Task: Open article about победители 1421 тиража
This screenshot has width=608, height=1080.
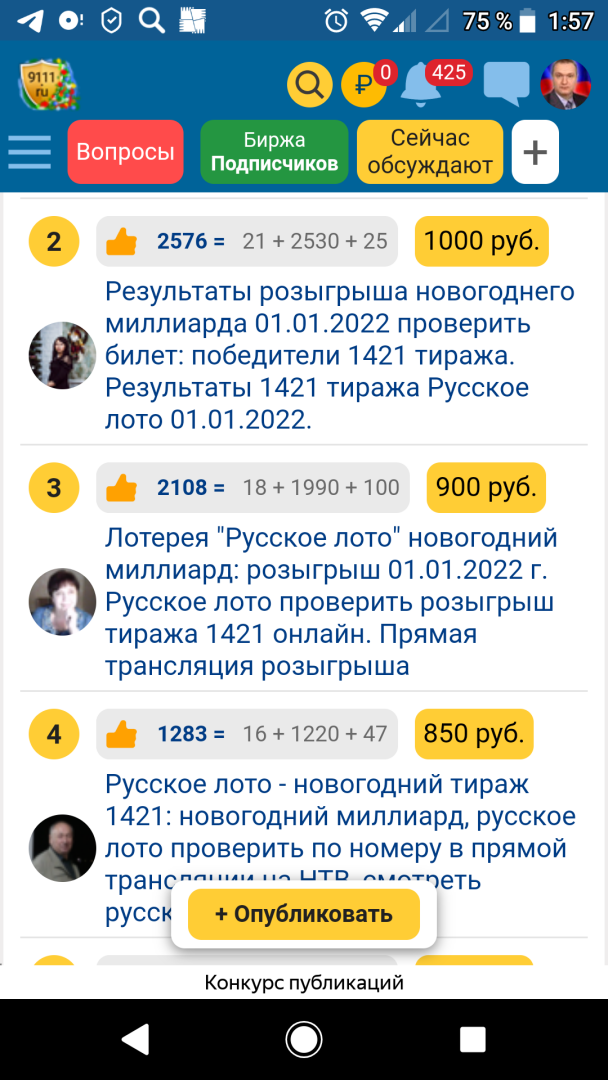Action: coord(340,355)
